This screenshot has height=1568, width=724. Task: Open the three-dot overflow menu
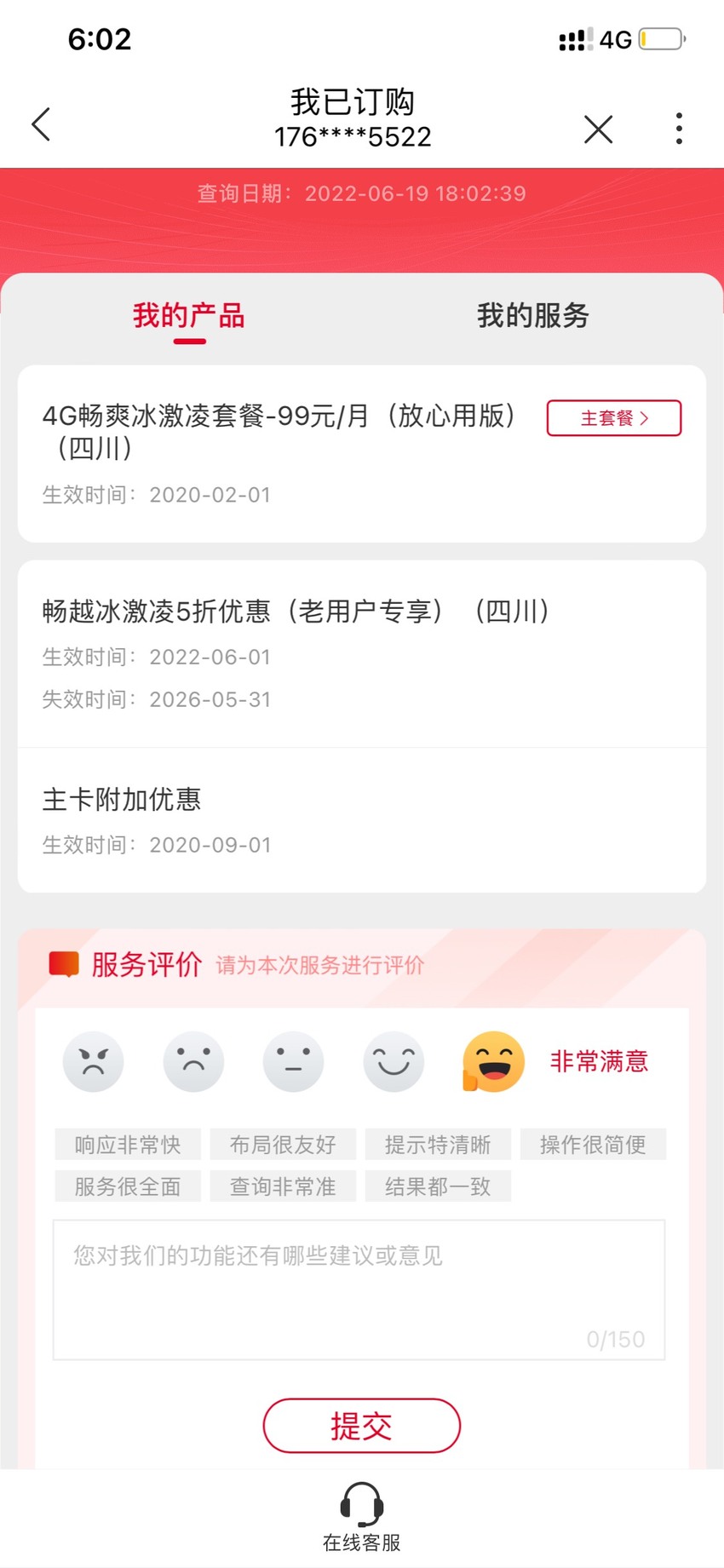pos(679,129)
